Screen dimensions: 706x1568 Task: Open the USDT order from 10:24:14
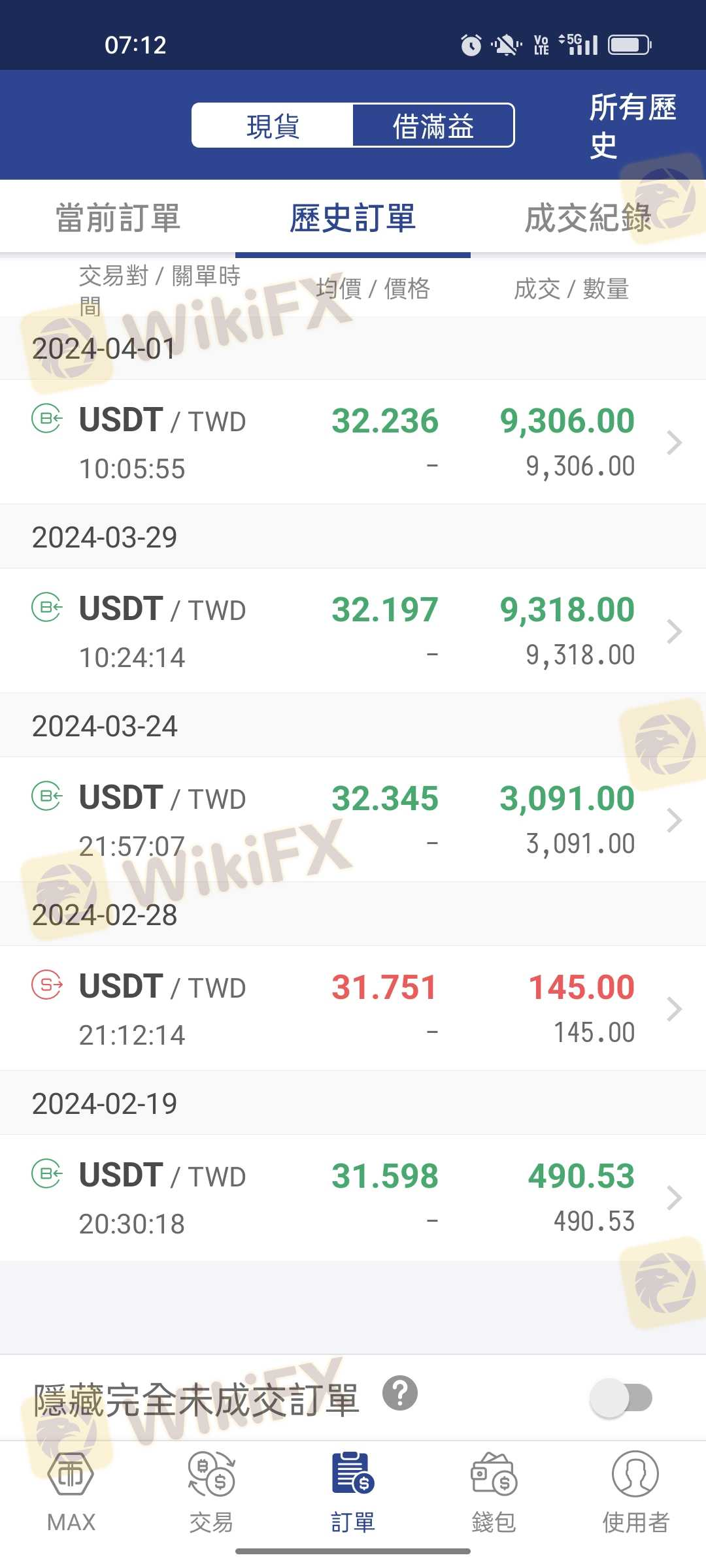click(x=353, y=631)
